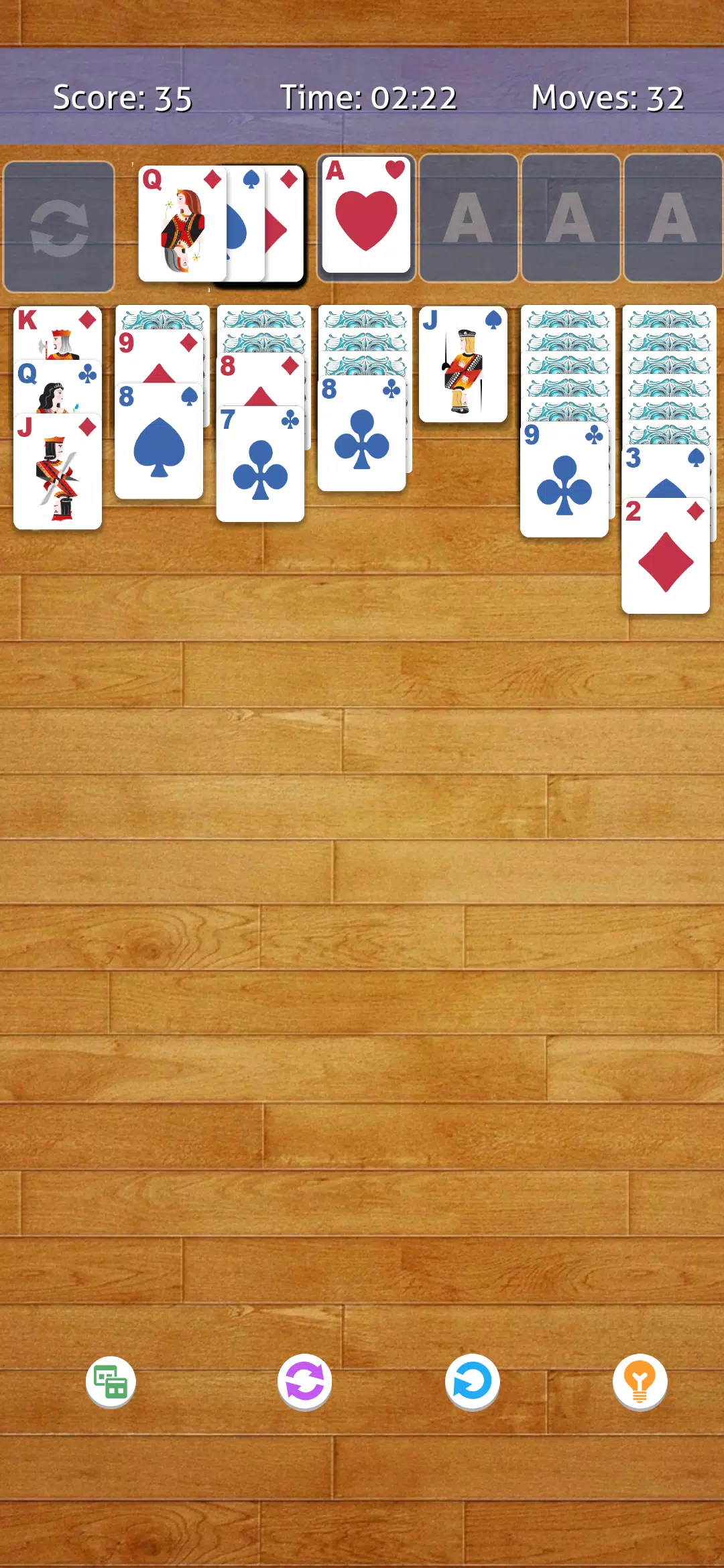Start a new deal with purple icon
724x1568 pixels.
click(x=305, y=1382)
